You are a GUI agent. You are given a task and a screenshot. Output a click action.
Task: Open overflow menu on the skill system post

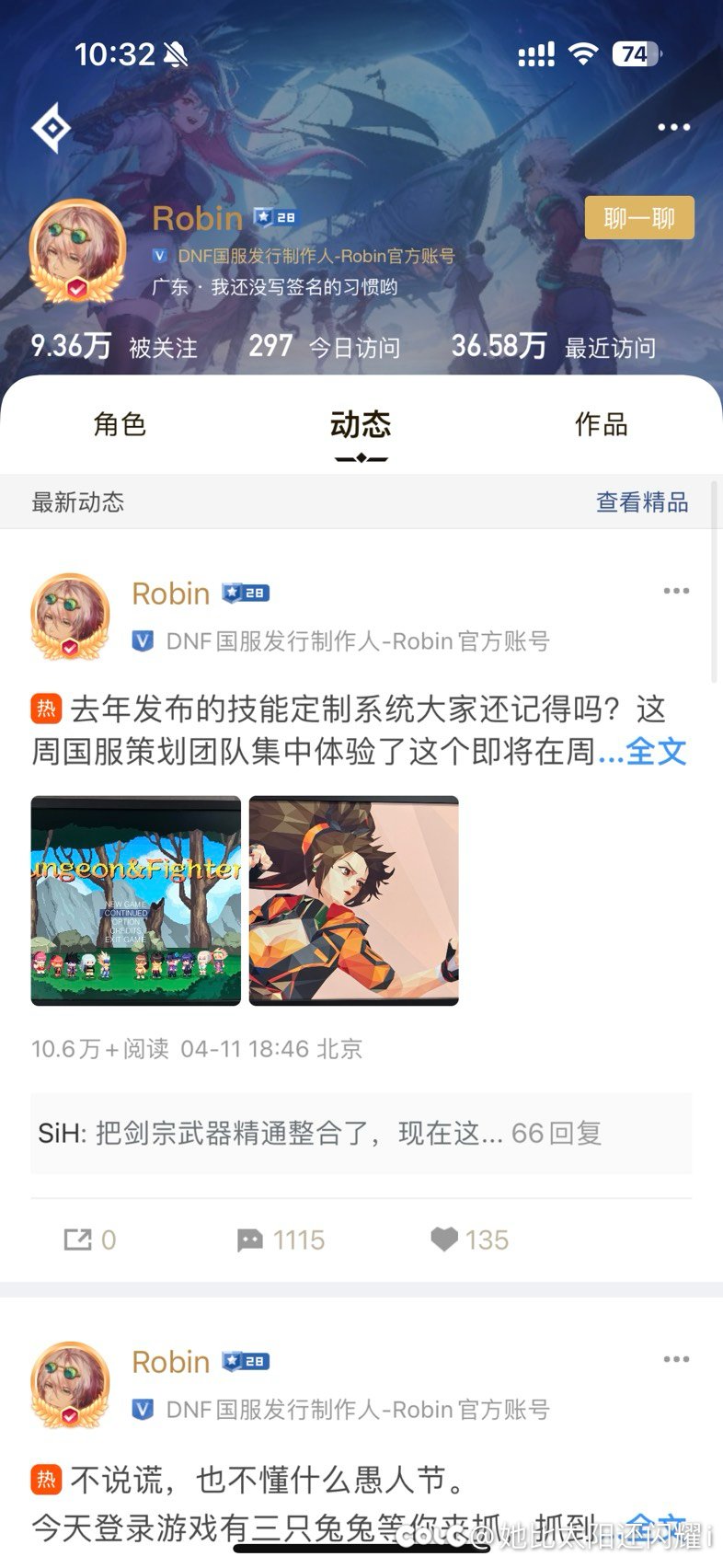676,592
